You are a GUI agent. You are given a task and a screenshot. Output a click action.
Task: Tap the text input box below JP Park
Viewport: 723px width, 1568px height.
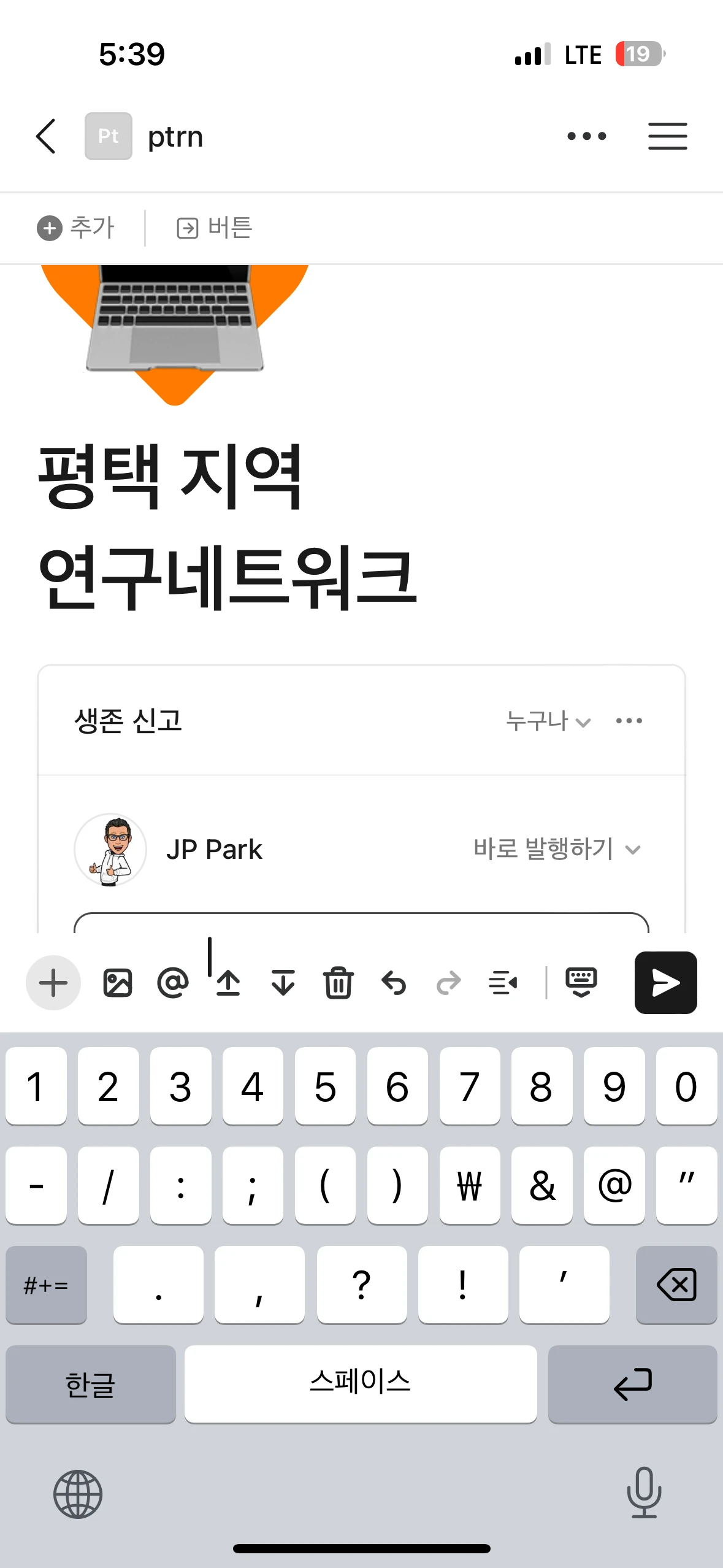pos(361,923)
